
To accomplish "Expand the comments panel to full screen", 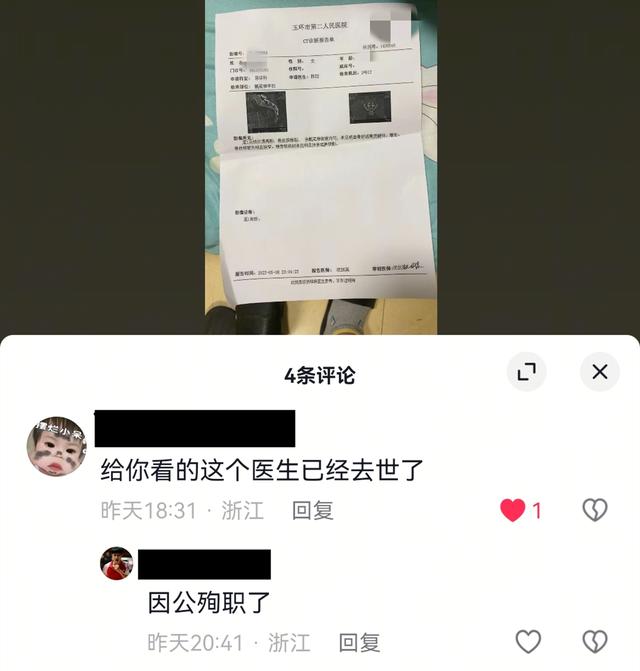I will pyautogui.click(x=527, y=372).
